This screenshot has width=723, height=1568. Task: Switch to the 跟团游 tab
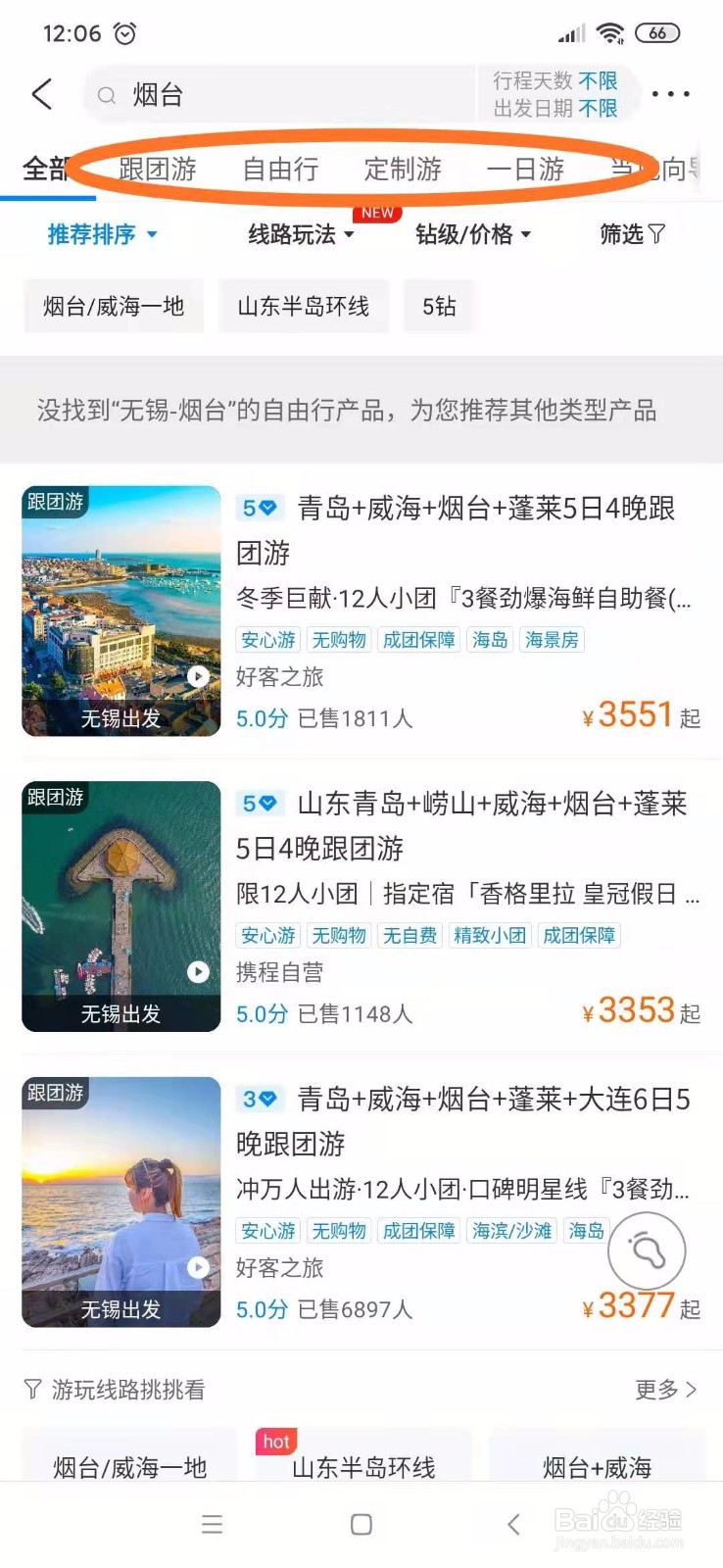157,170
